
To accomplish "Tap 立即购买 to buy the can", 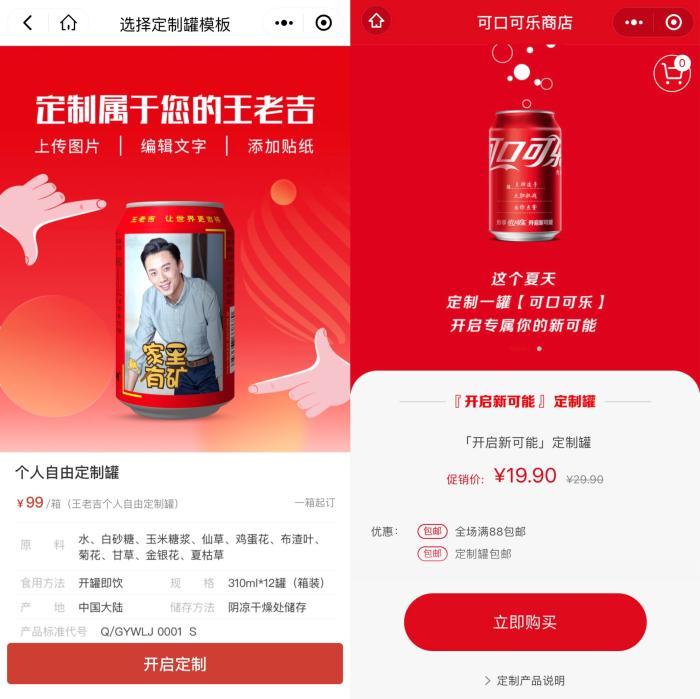I will [x=525, y=622].
